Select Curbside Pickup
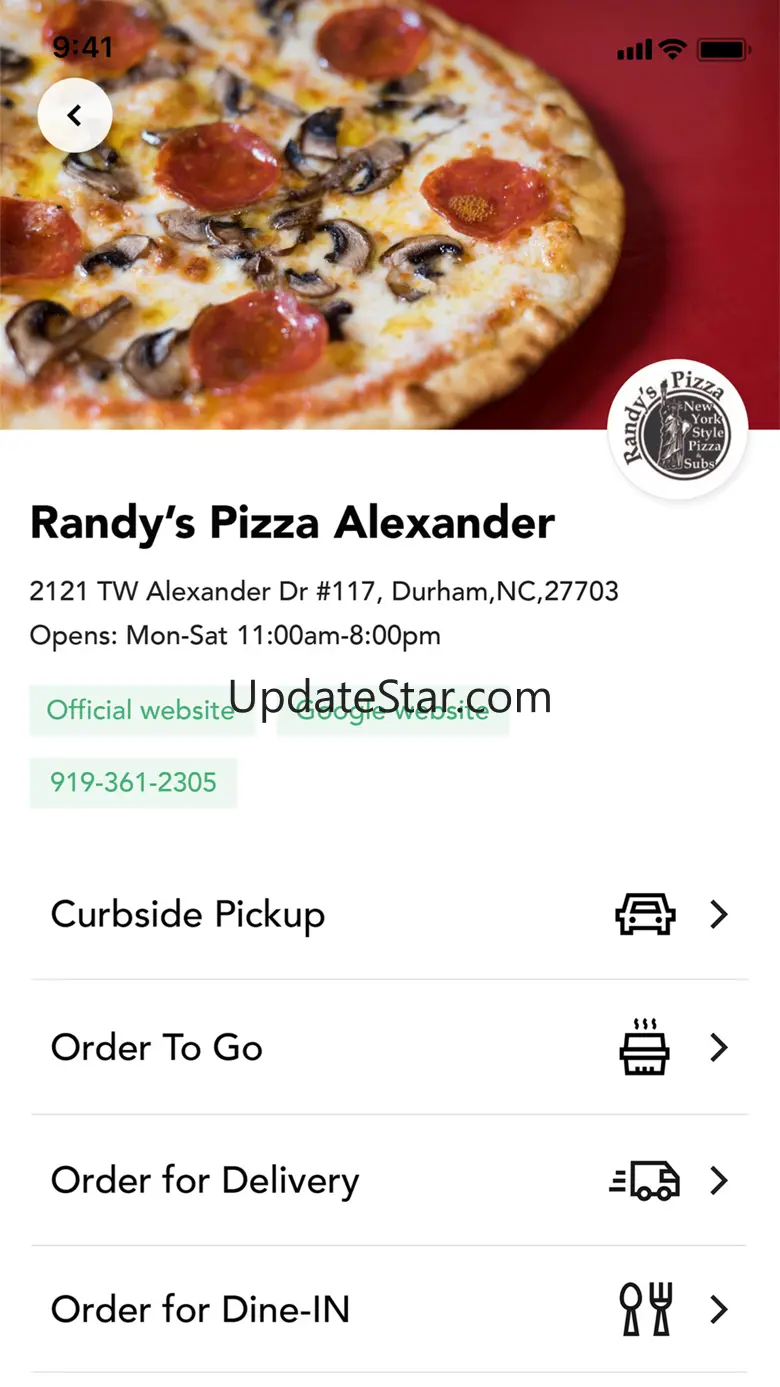Viewport: 780px width, 1387px height. point(389,915)
